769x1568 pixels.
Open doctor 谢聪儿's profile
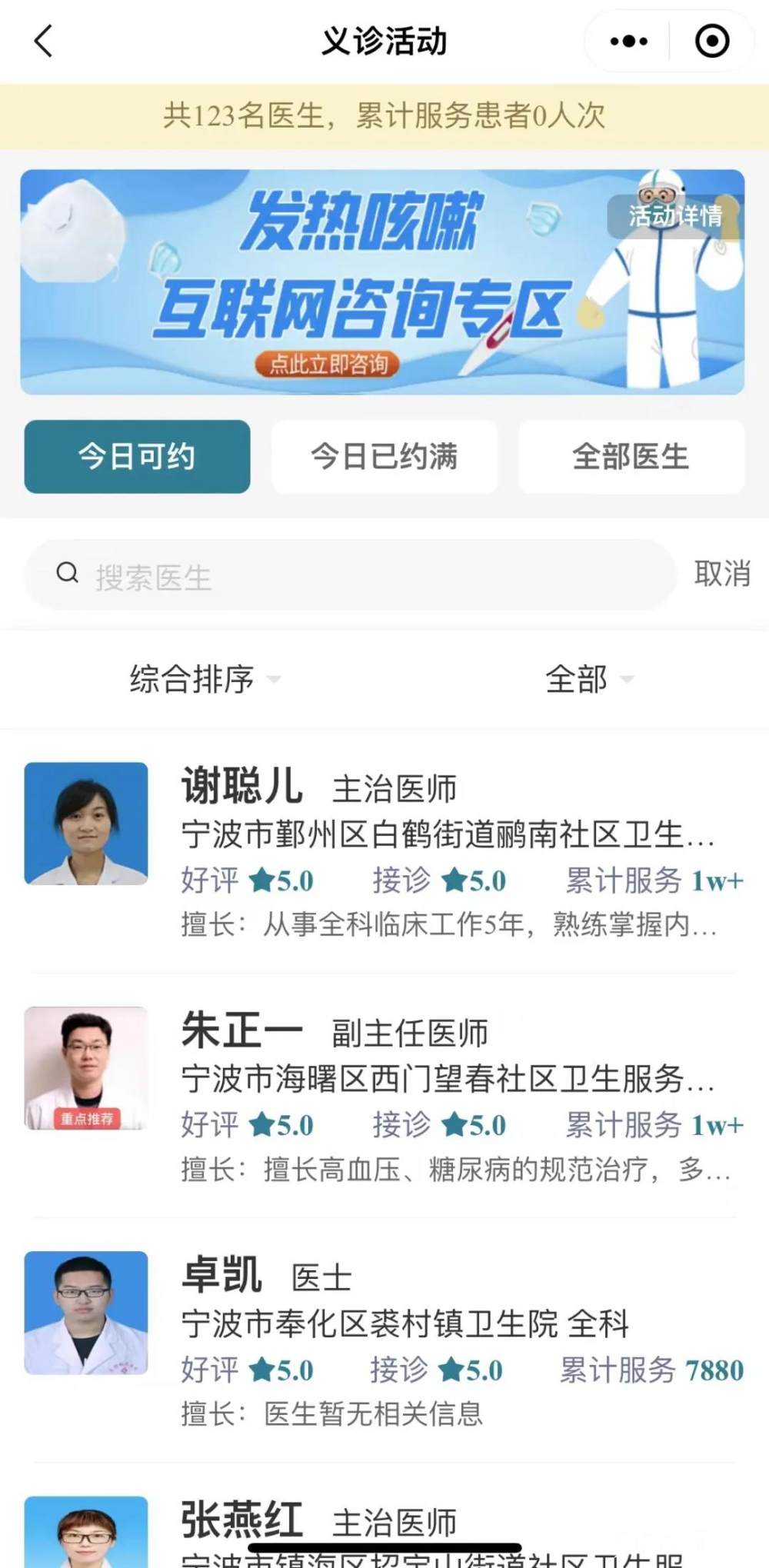(384, 850)
